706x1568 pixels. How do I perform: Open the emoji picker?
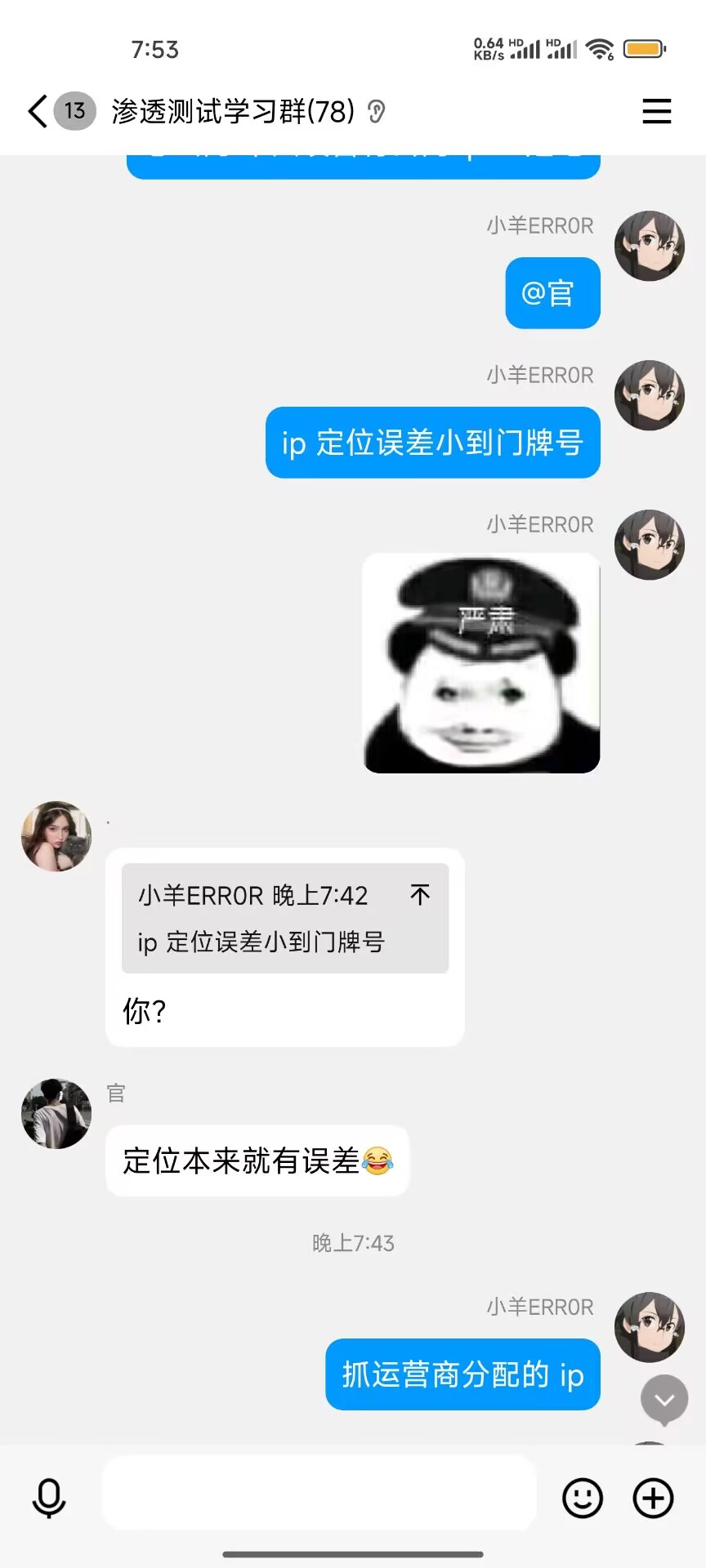click(583, 1498)
